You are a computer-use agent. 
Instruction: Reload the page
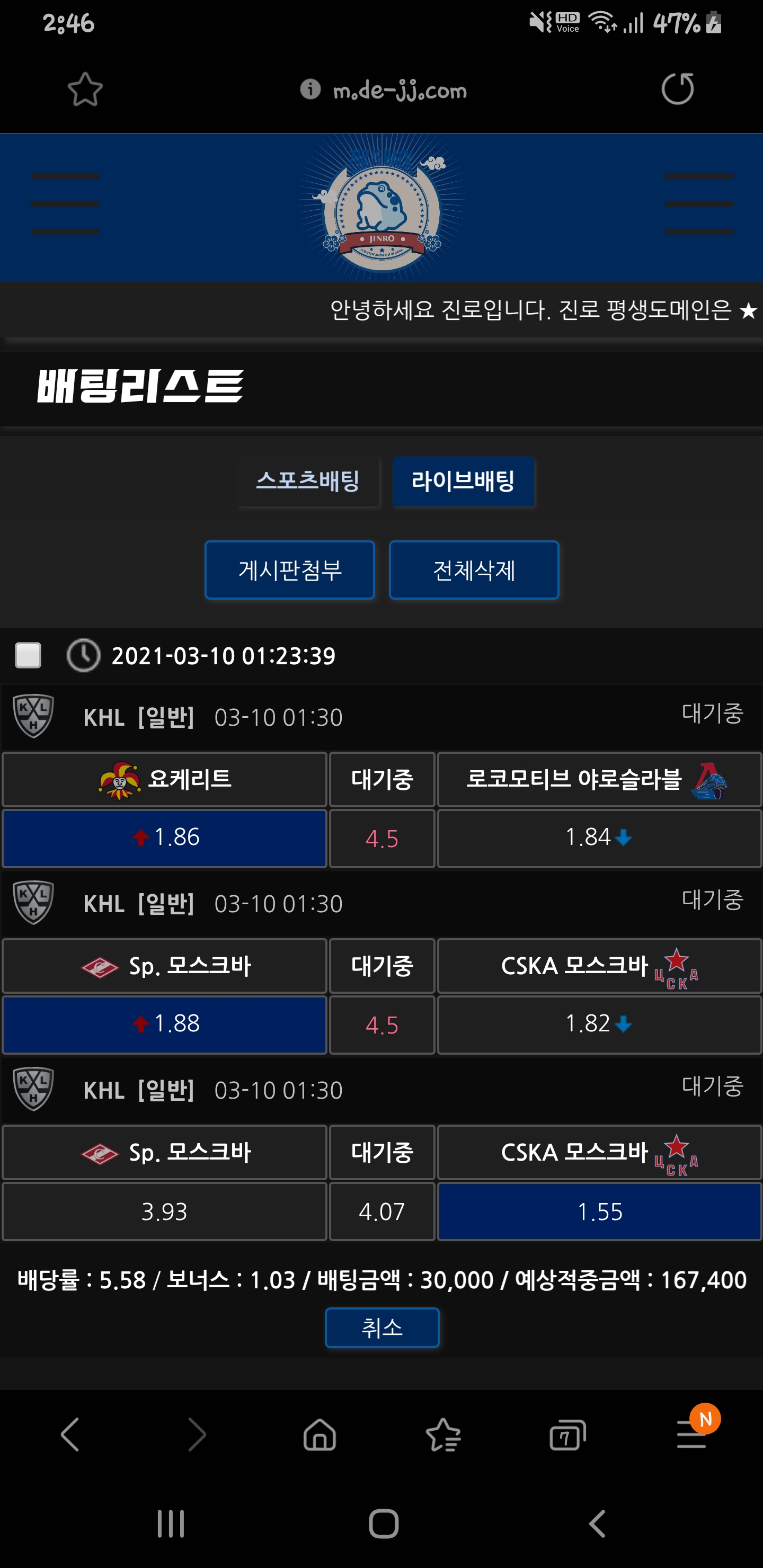(677, 90)
